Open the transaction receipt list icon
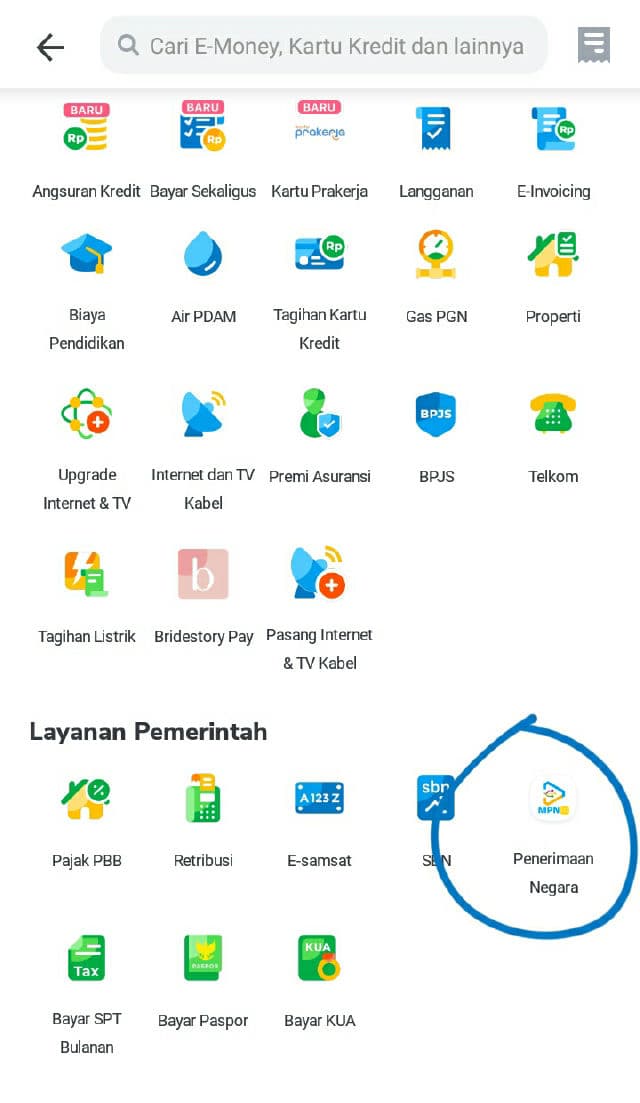The height and width of the screenshot is (1103, 640). 594,46
